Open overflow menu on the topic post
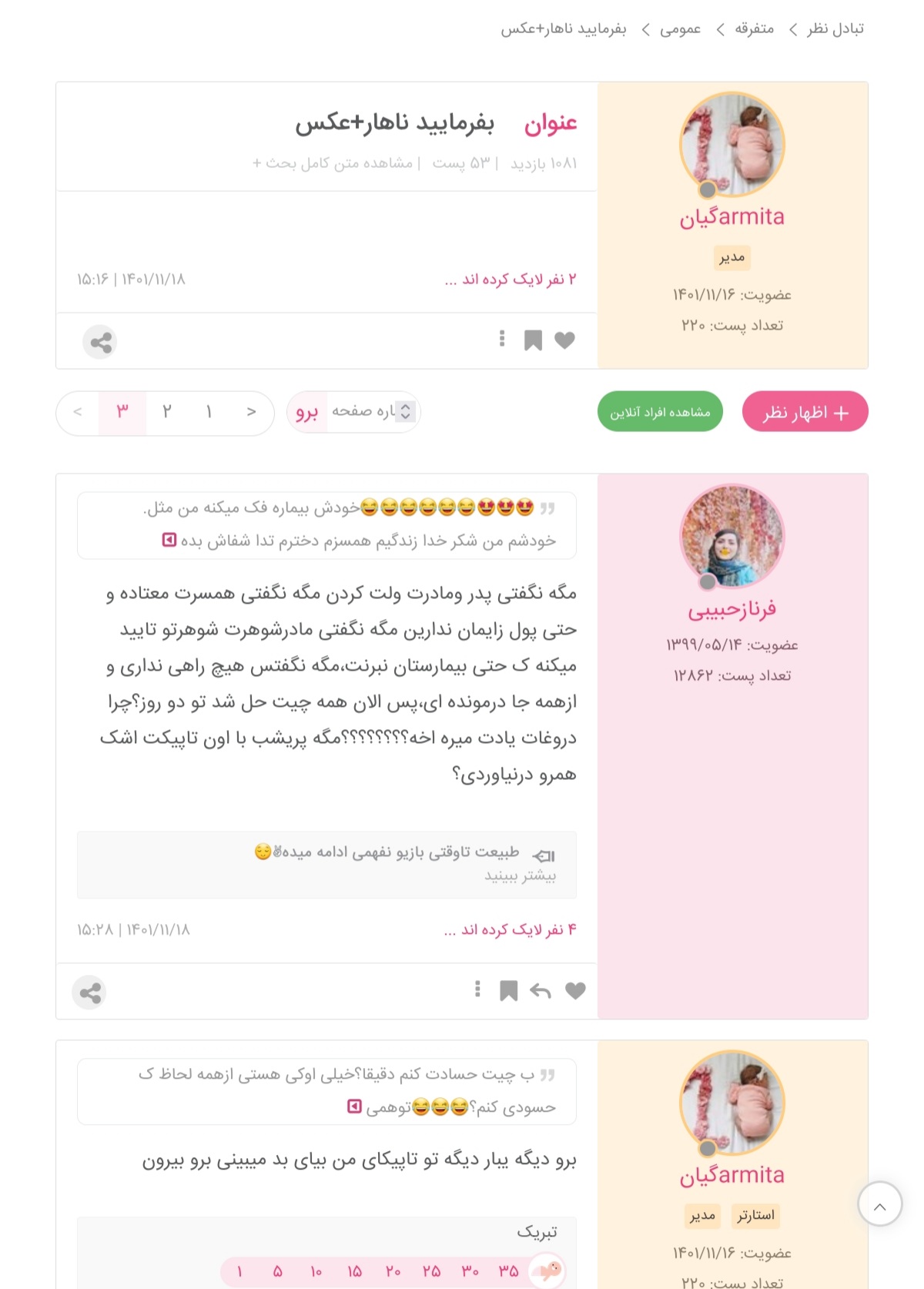The height and width of the screenshot is (1289, 924). (x=502, y=339)
